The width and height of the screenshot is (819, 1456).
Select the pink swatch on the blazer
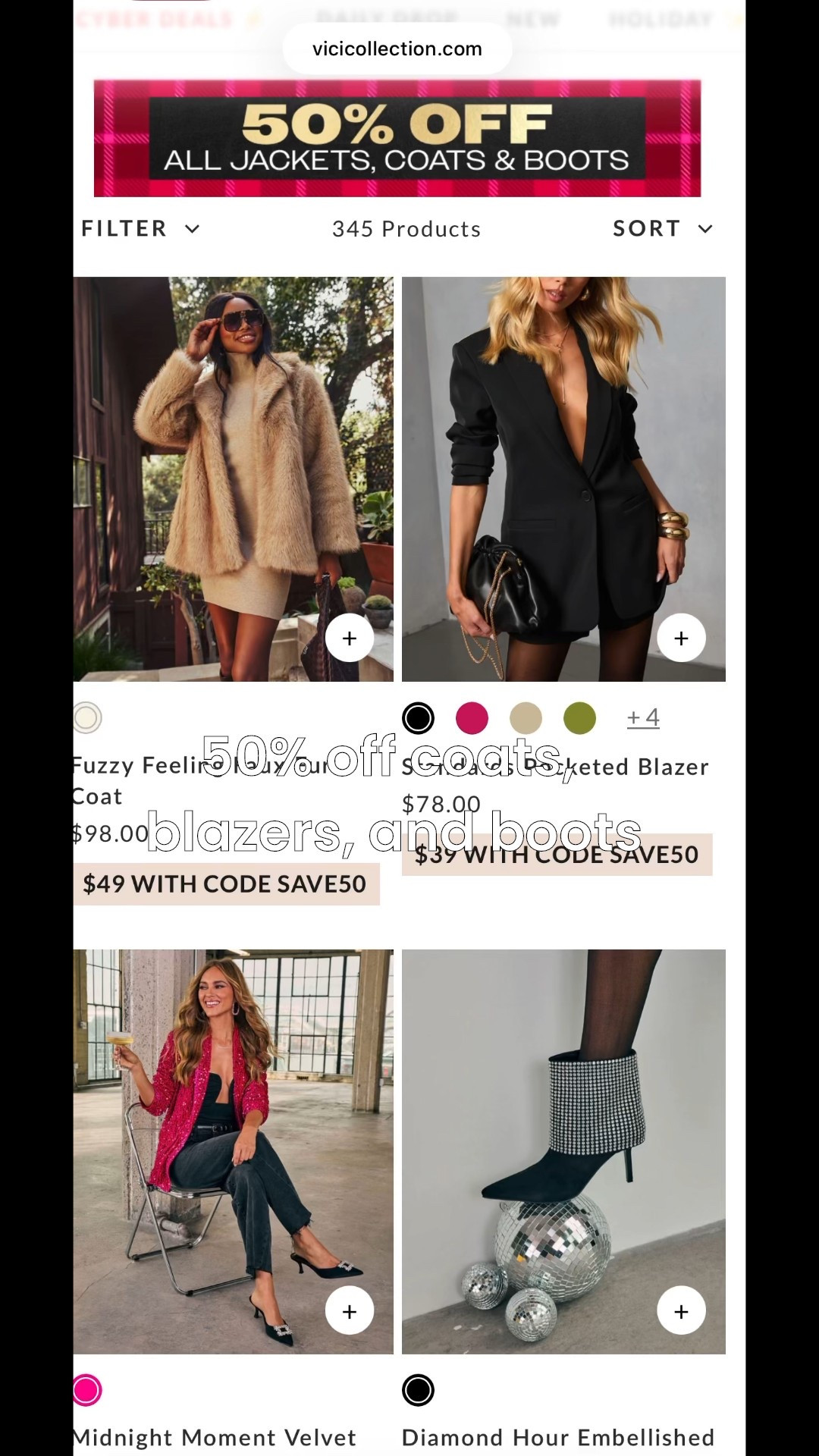coord(472,717)
